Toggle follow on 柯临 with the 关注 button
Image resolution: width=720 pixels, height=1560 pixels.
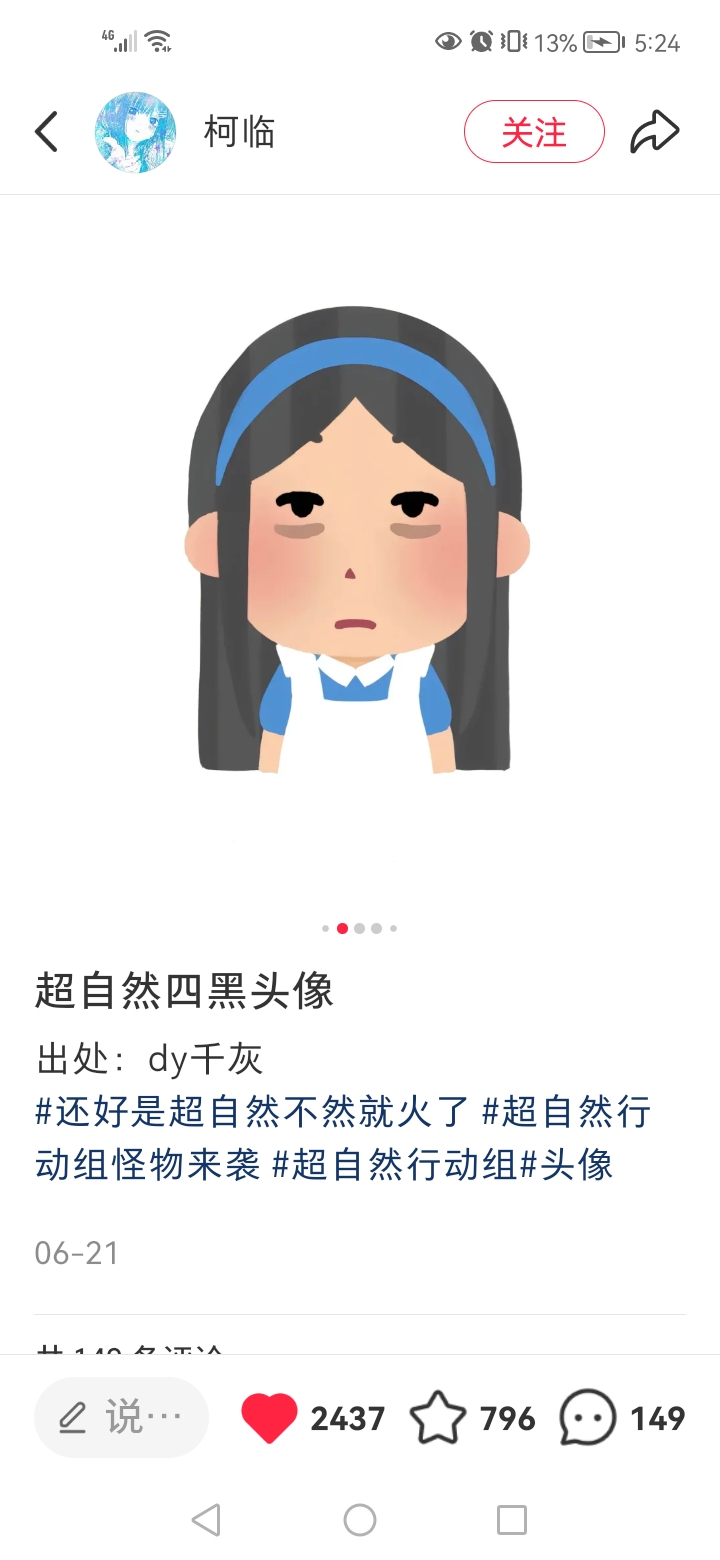tap(534, 131)
